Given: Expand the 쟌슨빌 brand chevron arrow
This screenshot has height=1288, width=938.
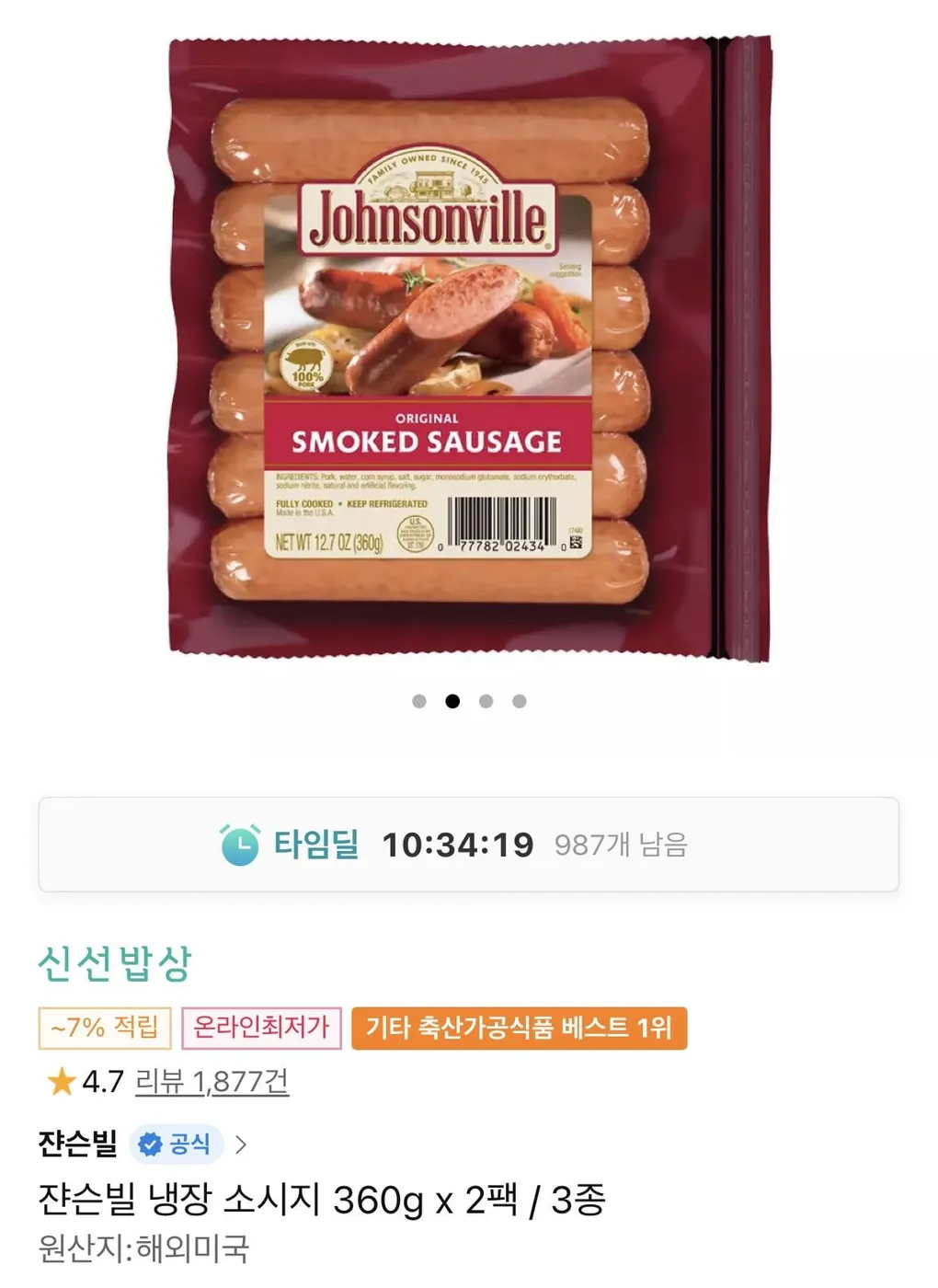Looking at the screenshot, I should click(x=241, y=1144).
